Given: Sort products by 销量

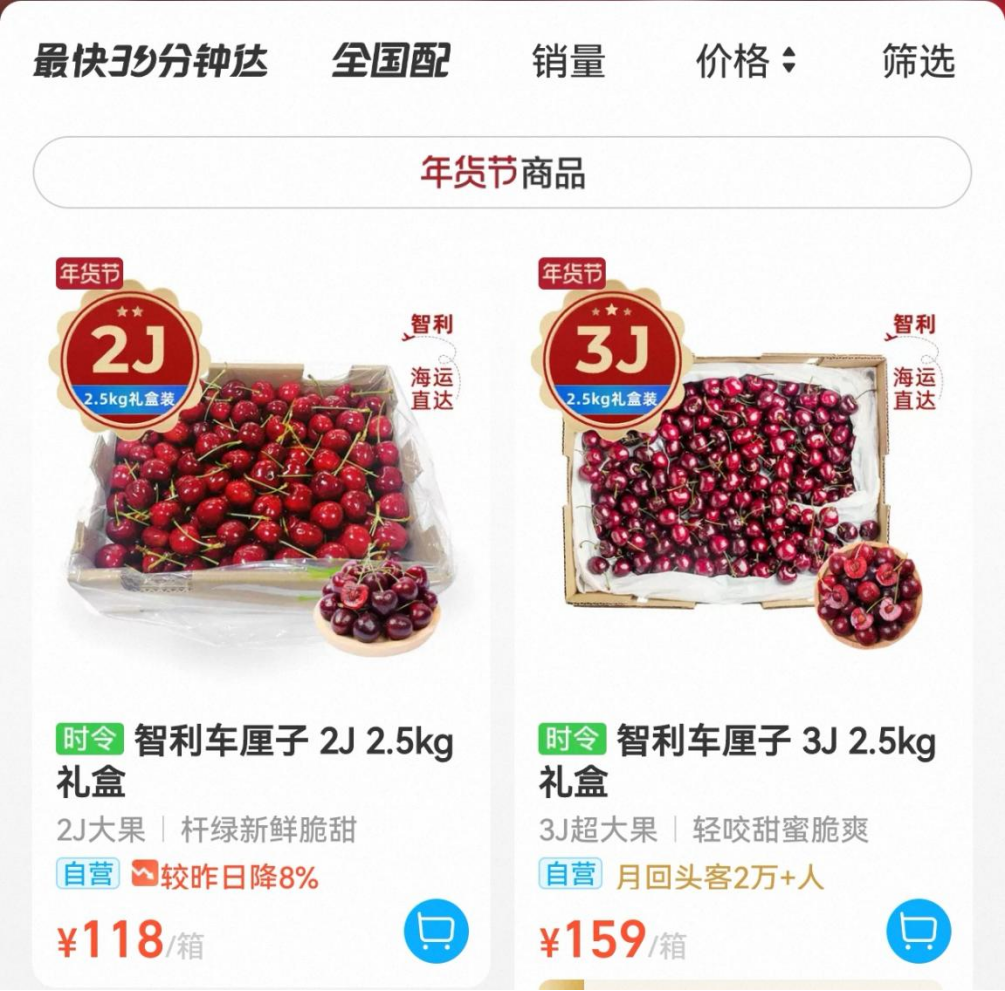Looking at the screenshot, I should pyautogui.click(x=568, y=62).
